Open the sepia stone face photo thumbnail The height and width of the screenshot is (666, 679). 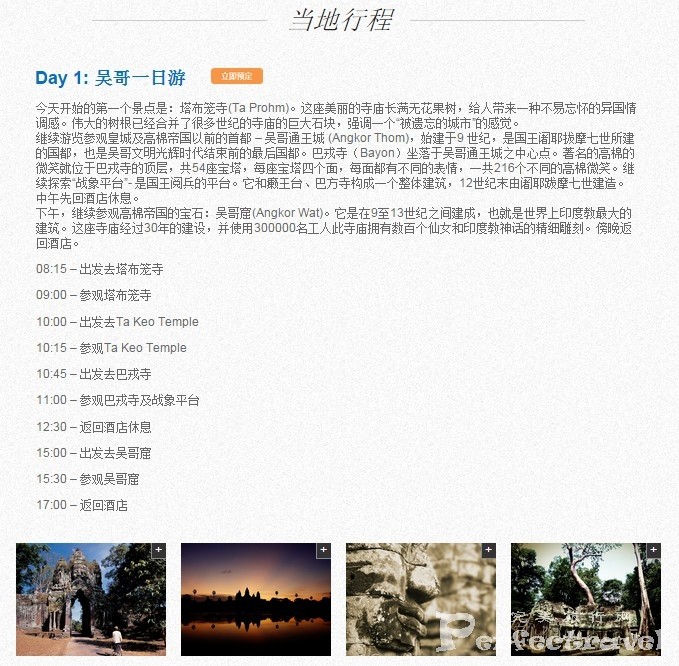420,598
